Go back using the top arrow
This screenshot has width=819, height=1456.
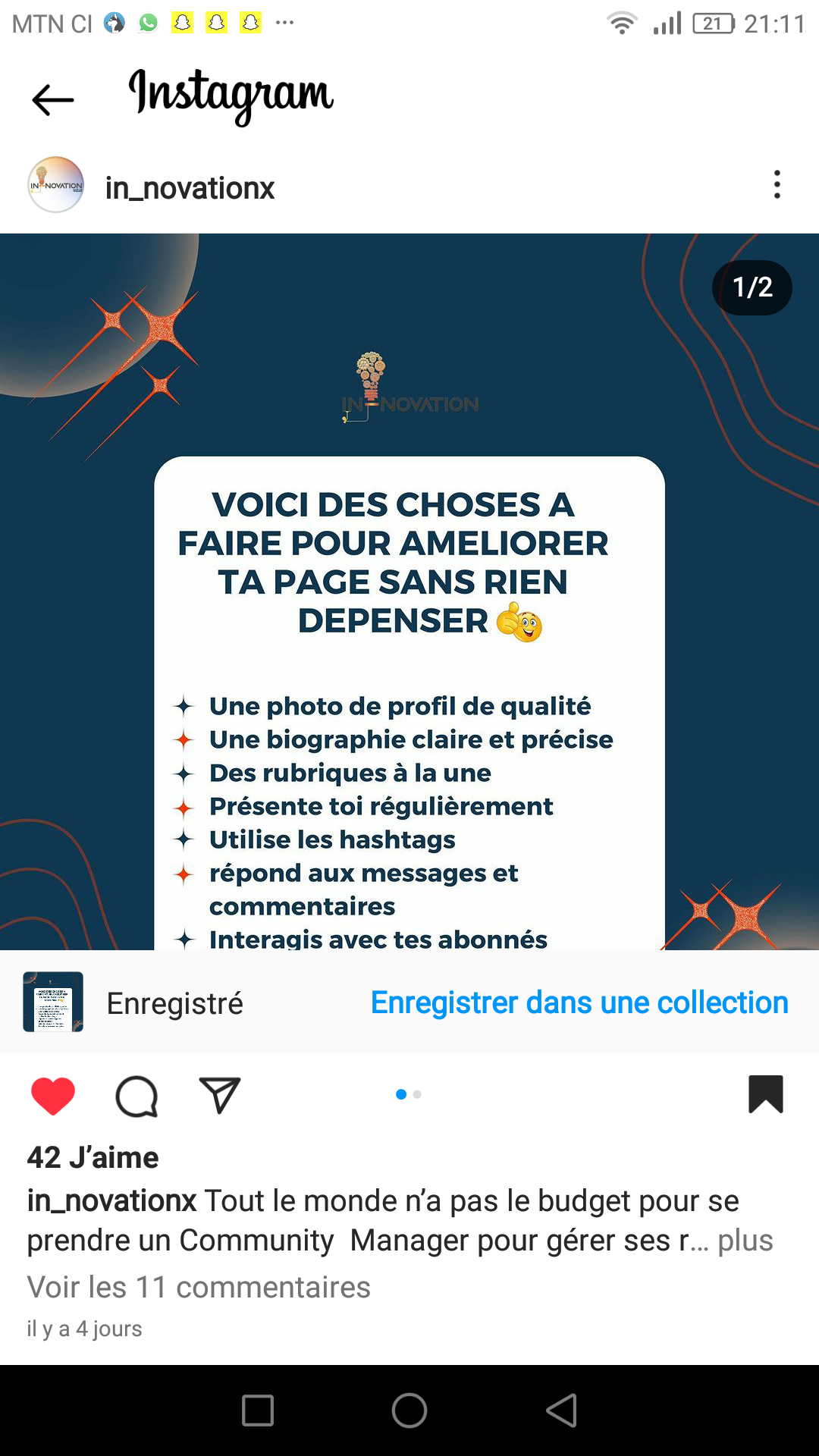tap(53, 100)
